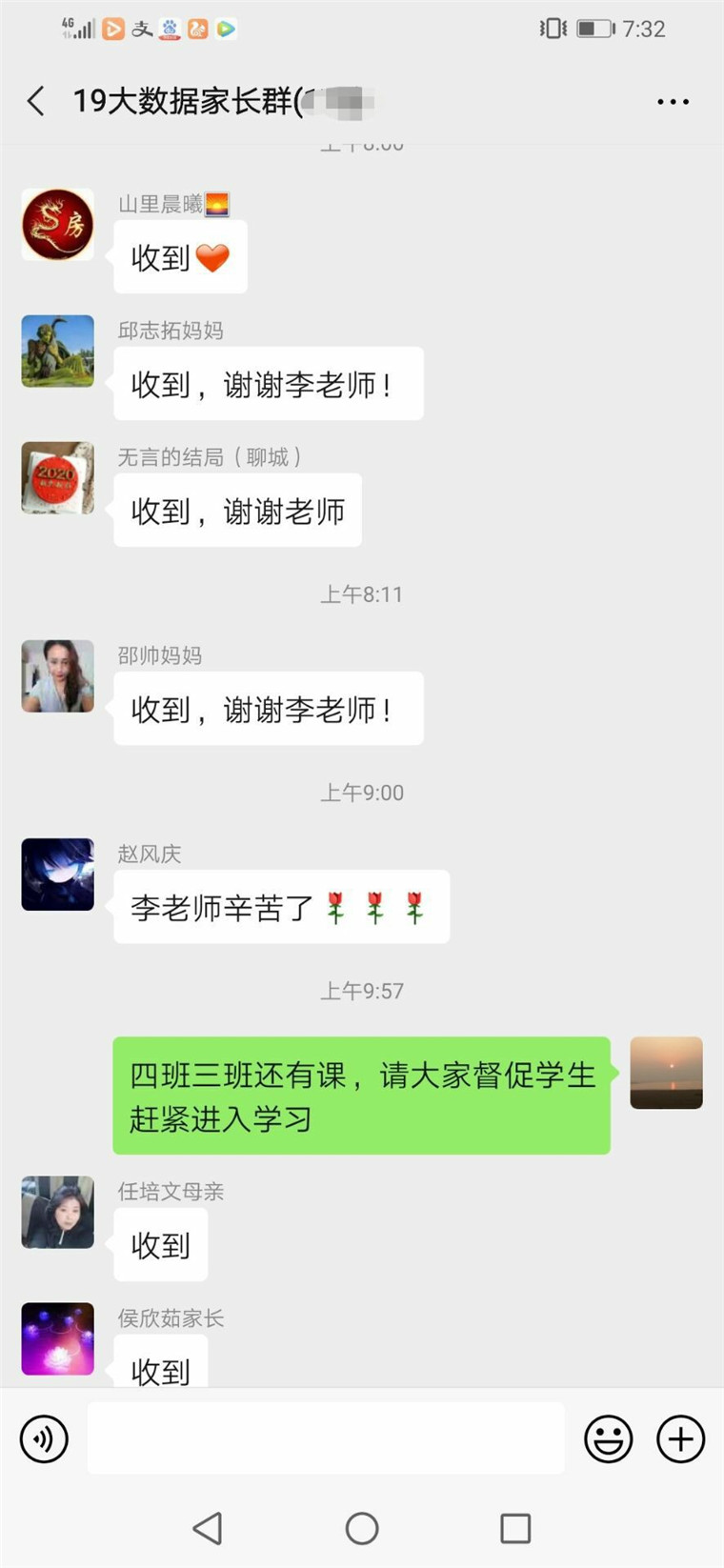Image resolution: width=724 pixels, height=1568 pixels.
Task: Open 邱志拓妈妈's avatar
Action: tap(58, 352)
